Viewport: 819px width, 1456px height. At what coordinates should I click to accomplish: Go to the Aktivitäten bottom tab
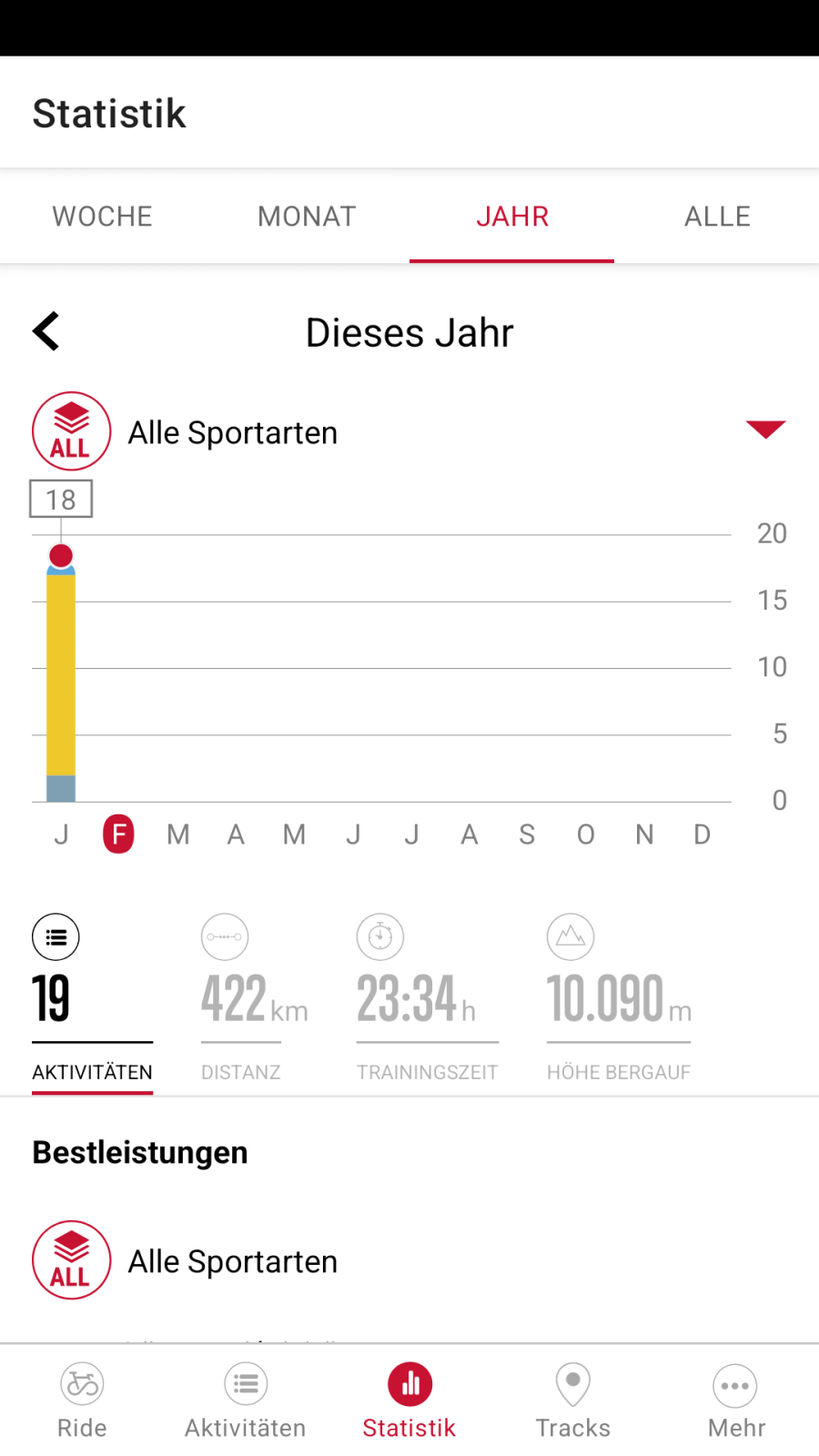coord(246,1401)
